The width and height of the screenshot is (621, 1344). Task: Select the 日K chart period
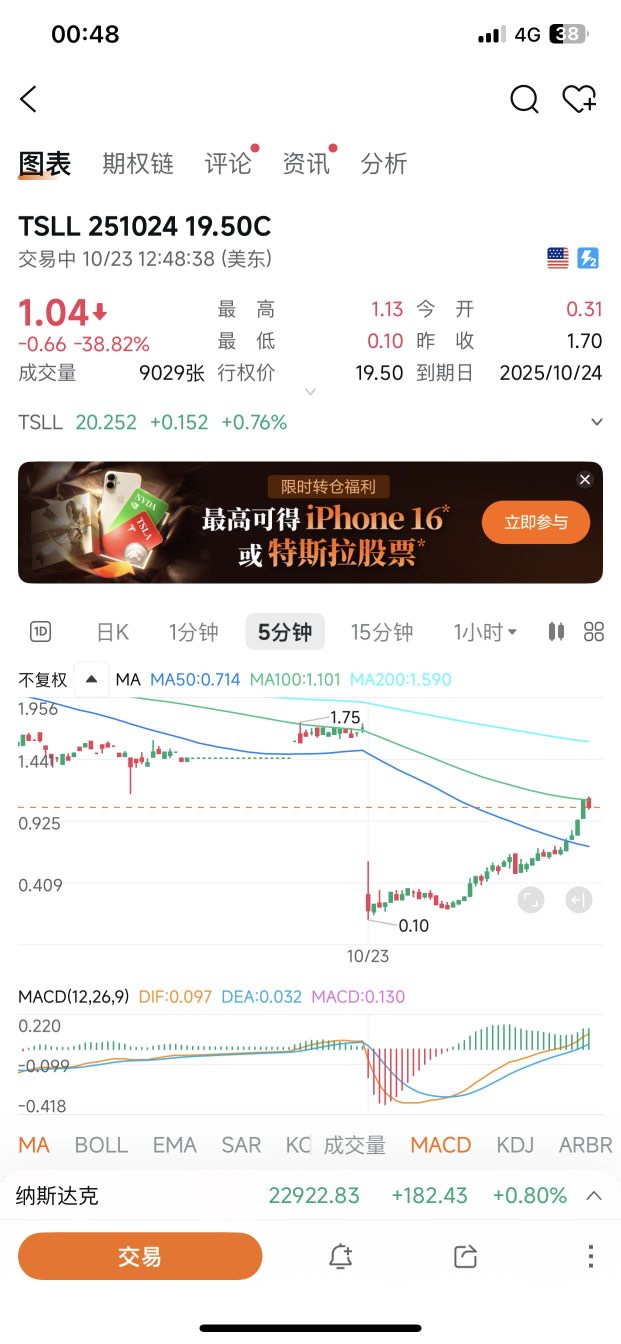coord(113,632)
